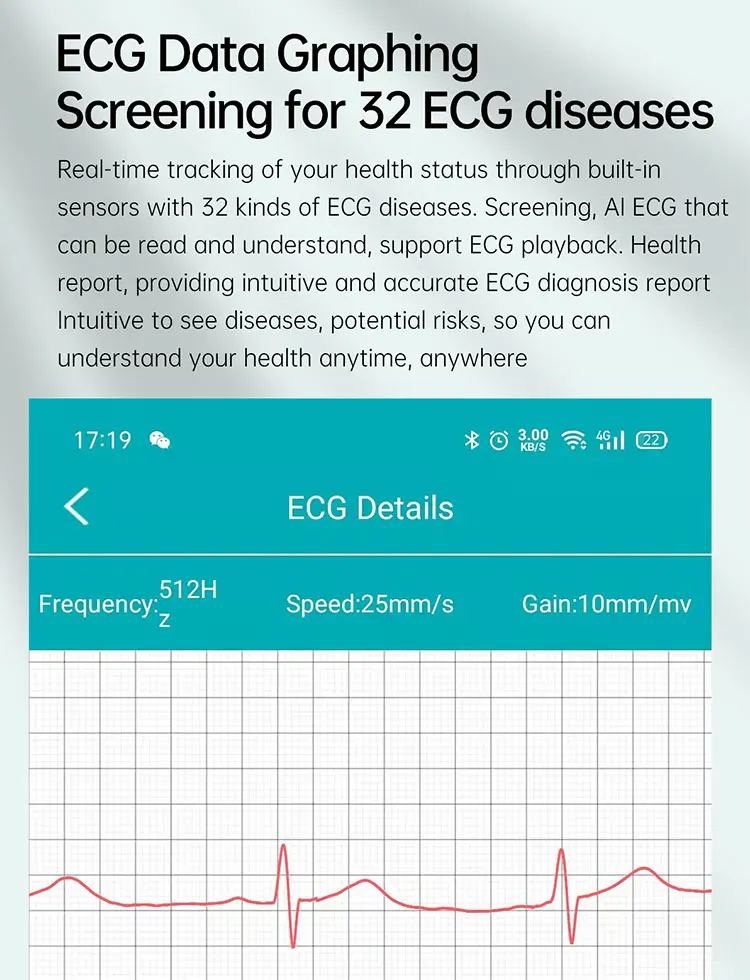Tap the Speed:25mm/s label
Screen dimensions: 750x980
tap(370, 603)
